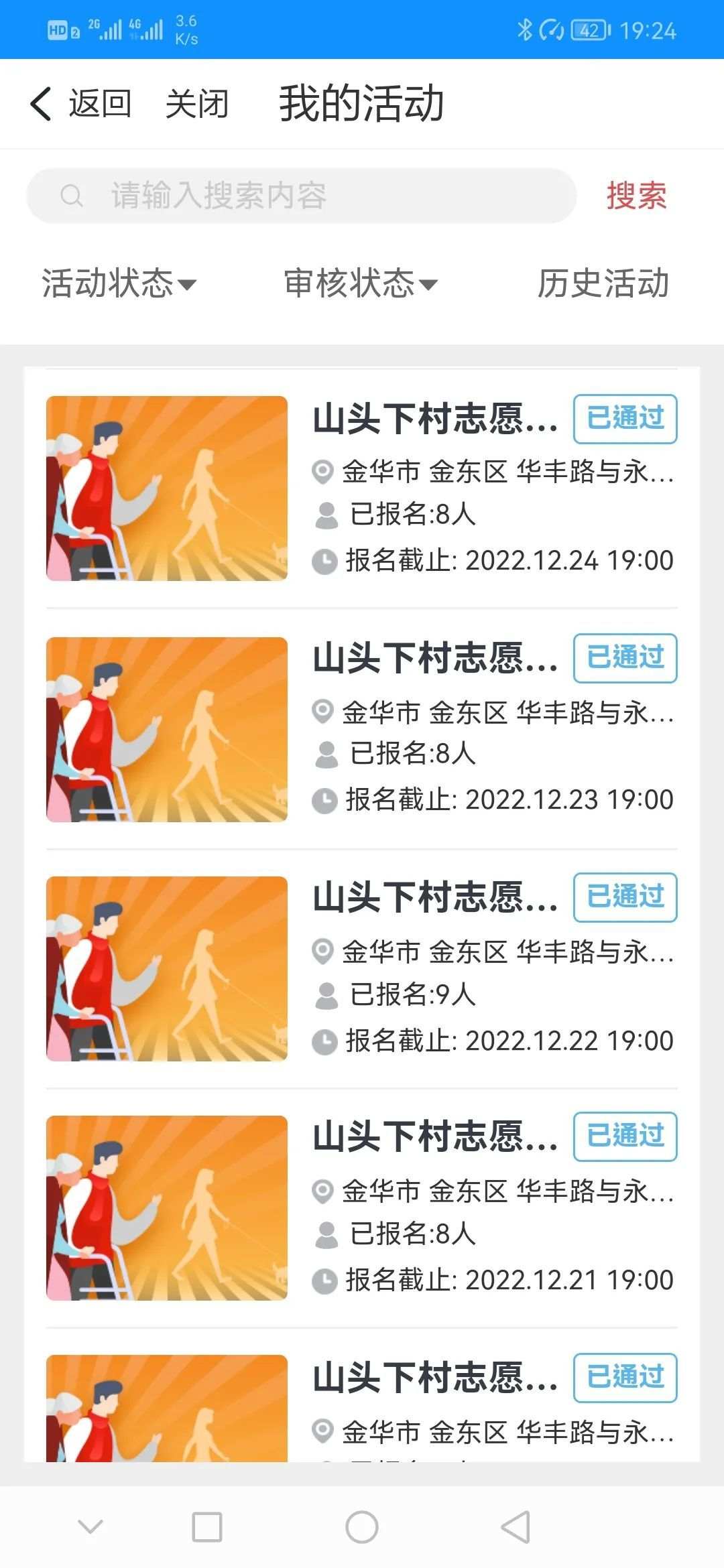Tap the 返回 back arrow
The image size is (724, 1568).
coord(80,104)
